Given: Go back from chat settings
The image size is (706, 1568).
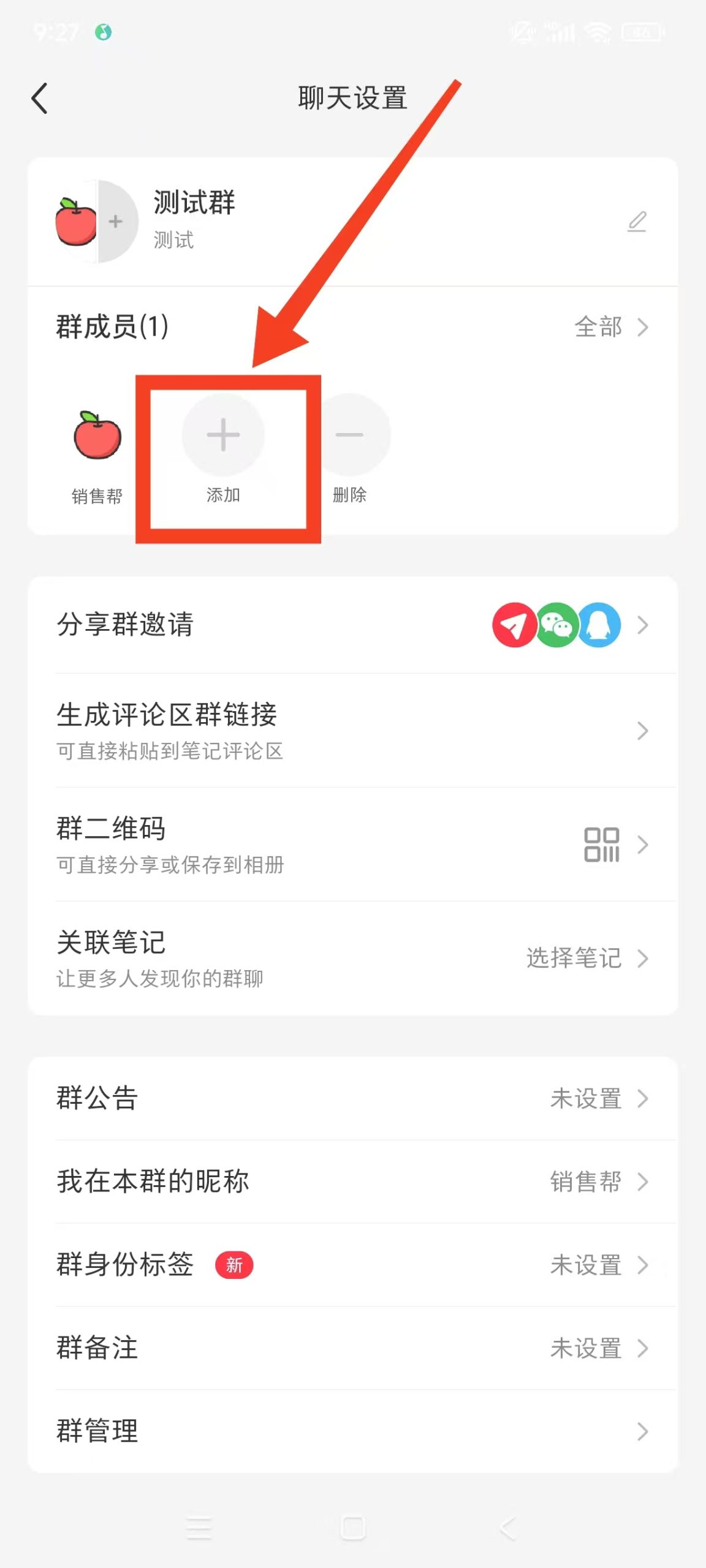Looking at the screenshot, I should tap(40, 98).
